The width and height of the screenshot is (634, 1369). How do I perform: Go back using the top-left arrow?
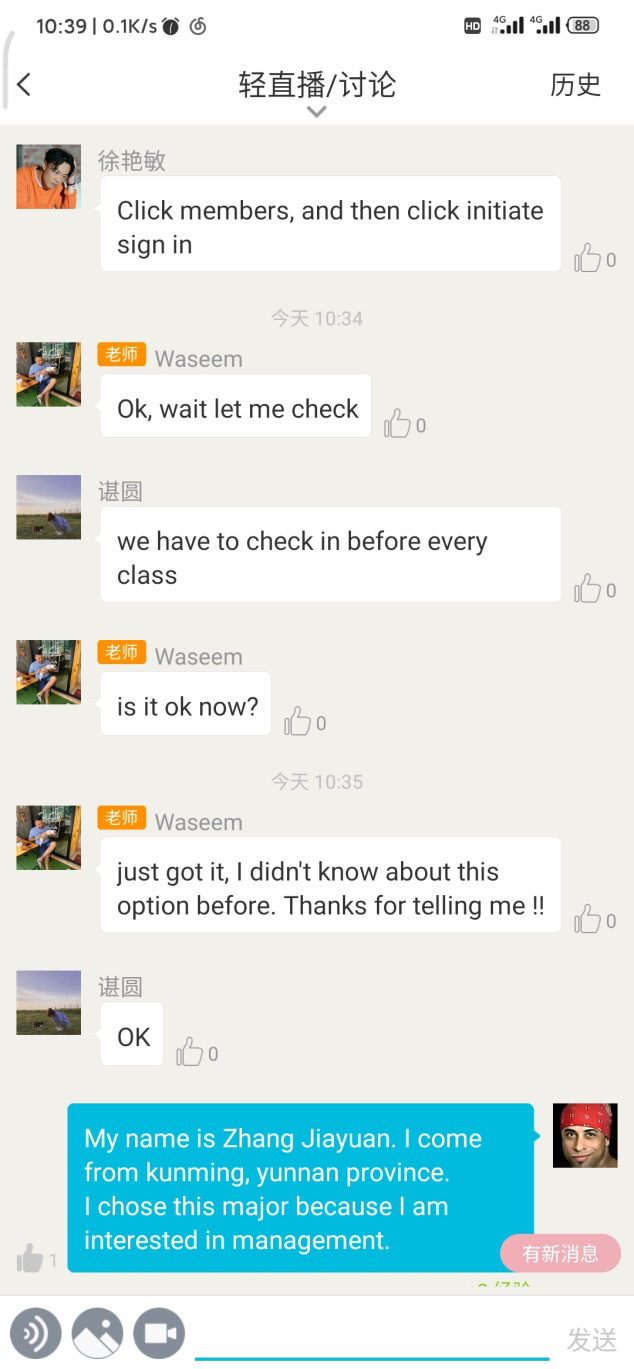point(25,85)
